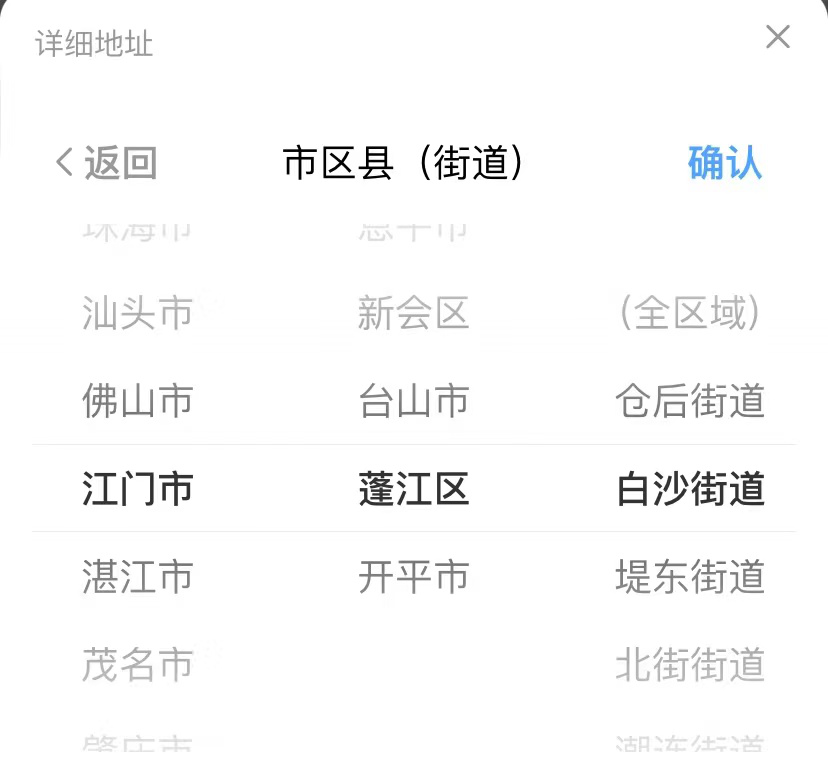Tap 返回 to go back
This screenshot has height=778, width=828.
(x=106, y=163)
